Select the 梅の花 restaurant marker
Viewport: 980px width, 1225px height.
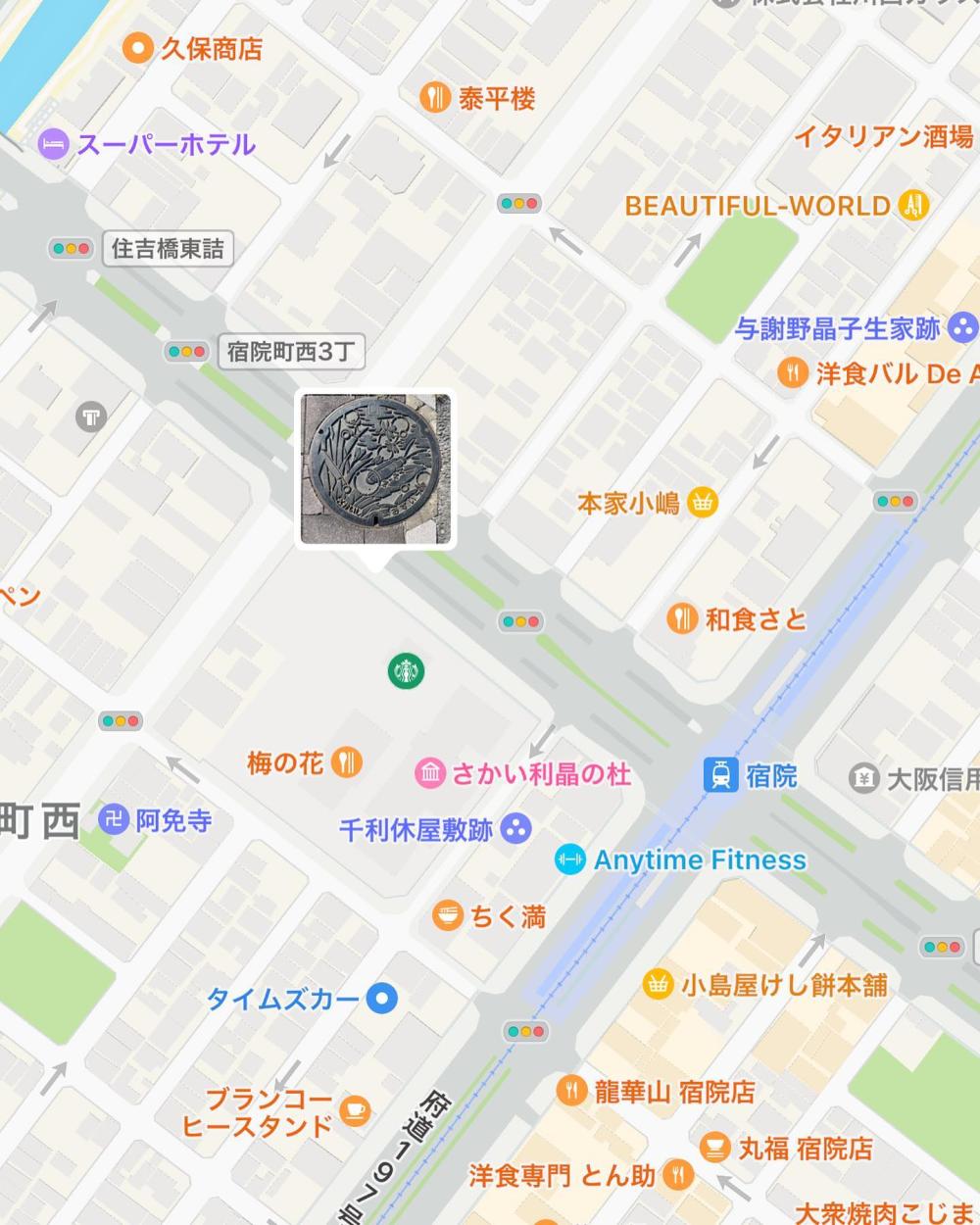[346, 761]
